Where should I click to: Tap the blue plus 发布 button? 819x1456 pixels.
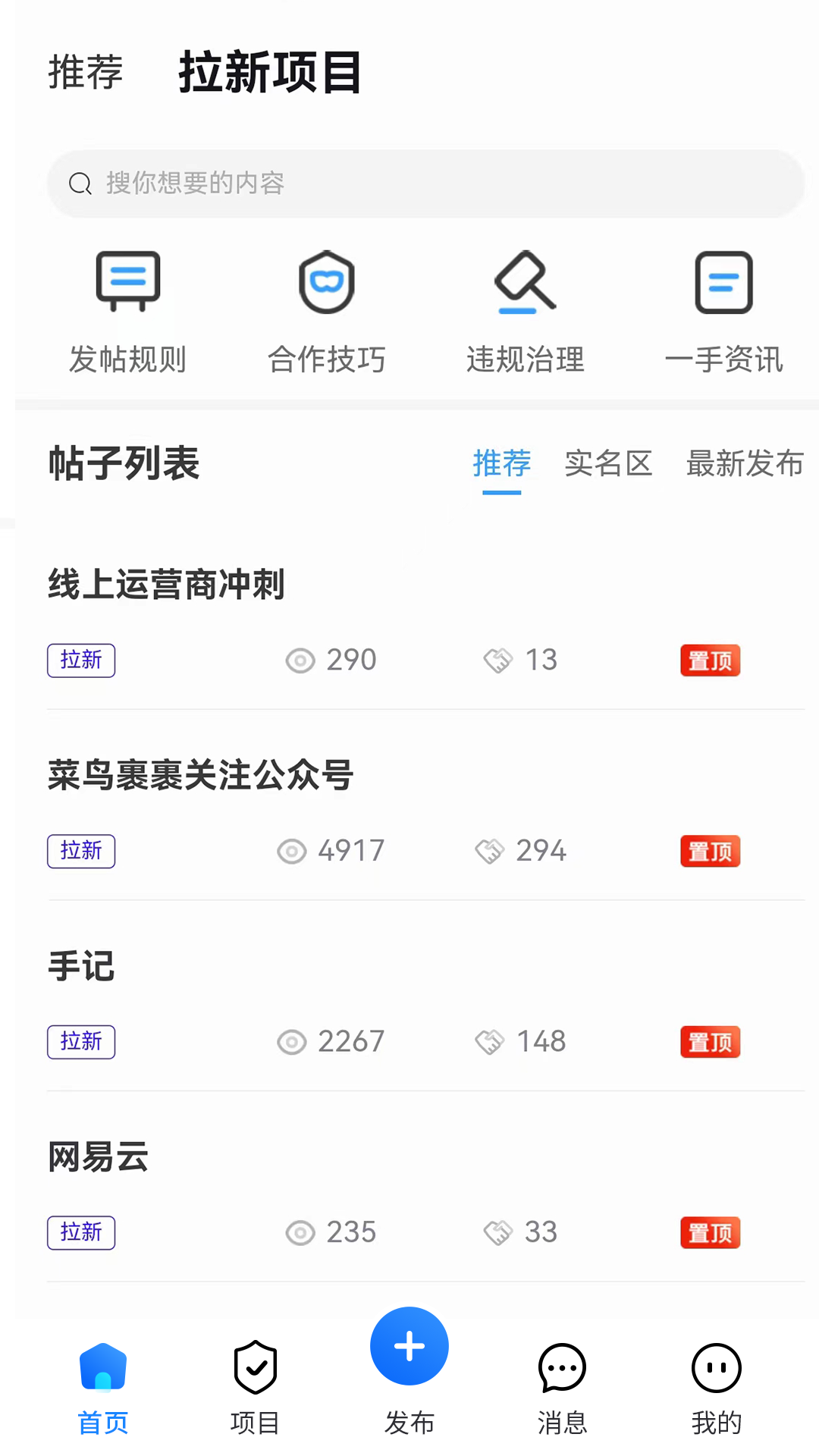(409, 1348)
